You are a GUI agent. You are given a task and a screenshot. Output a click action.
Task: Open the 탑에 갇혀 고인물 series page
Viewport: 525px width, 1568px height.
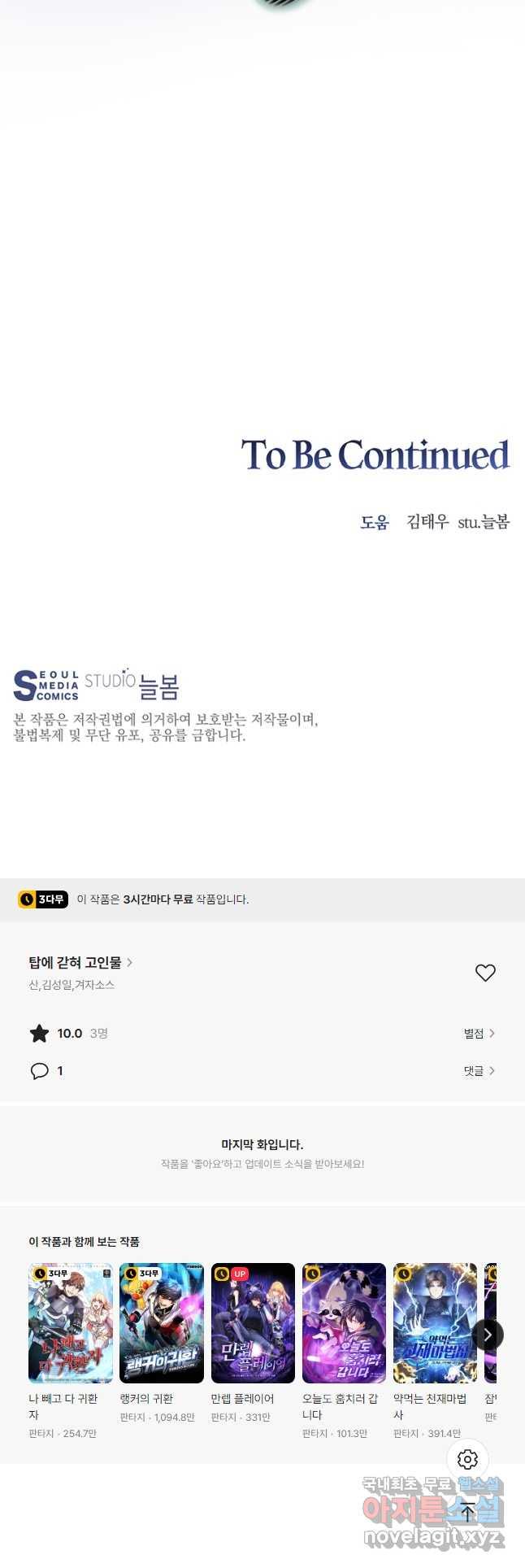pos(80,962)
